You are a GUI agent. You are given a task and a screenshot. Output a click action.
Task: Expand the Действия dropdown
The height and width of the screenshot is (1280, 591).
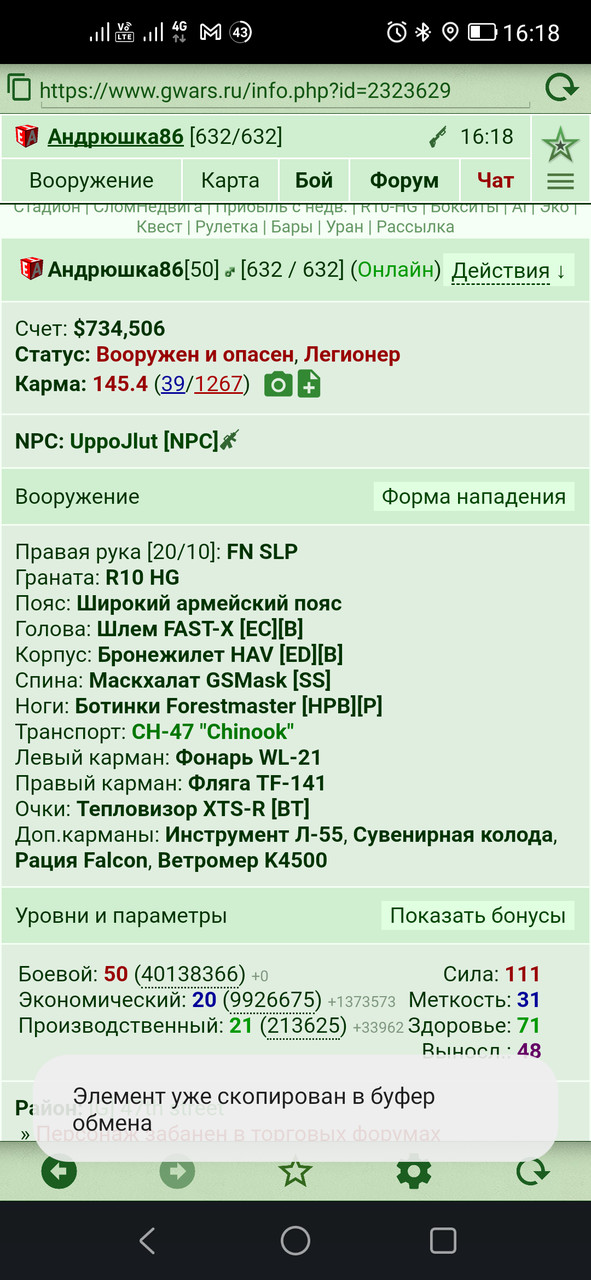pos(509,271)
